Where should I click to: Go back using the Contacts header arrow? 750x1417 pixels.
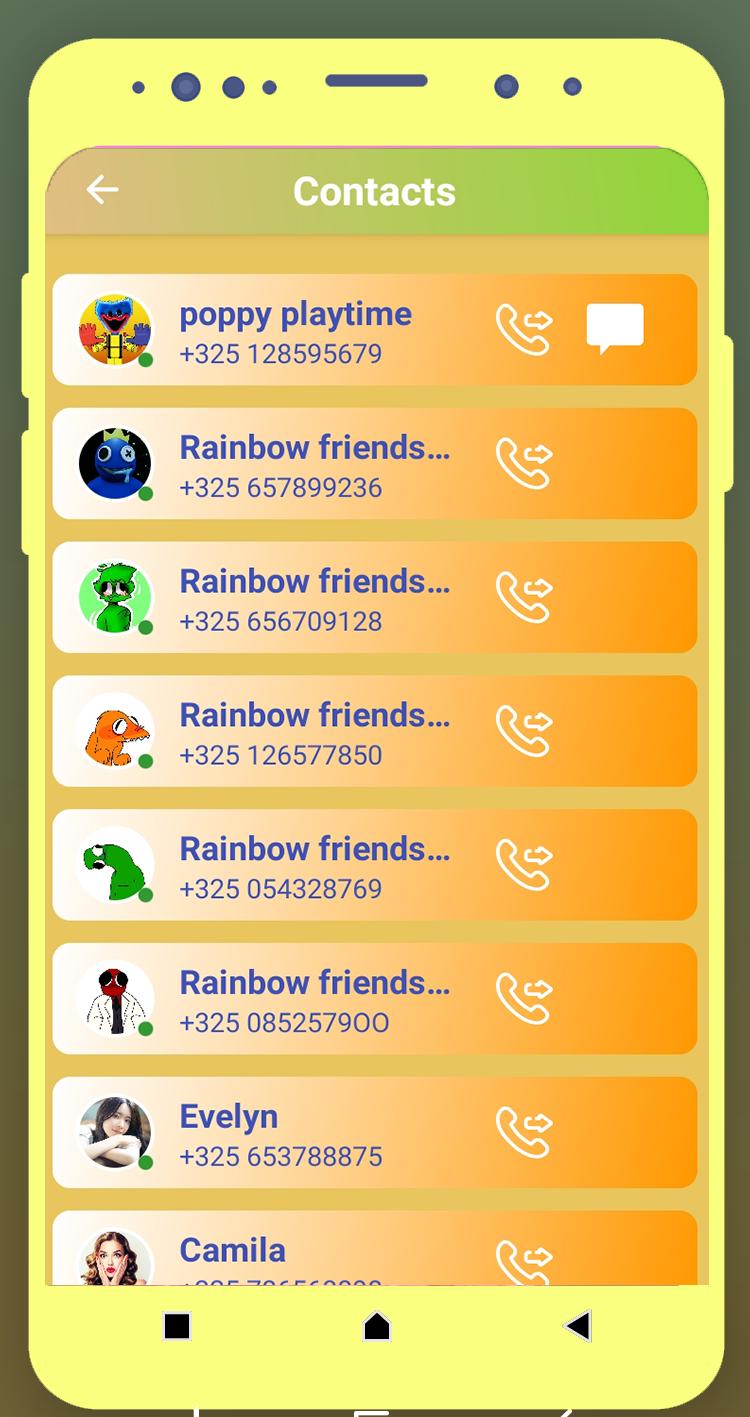tap(102, 189)
